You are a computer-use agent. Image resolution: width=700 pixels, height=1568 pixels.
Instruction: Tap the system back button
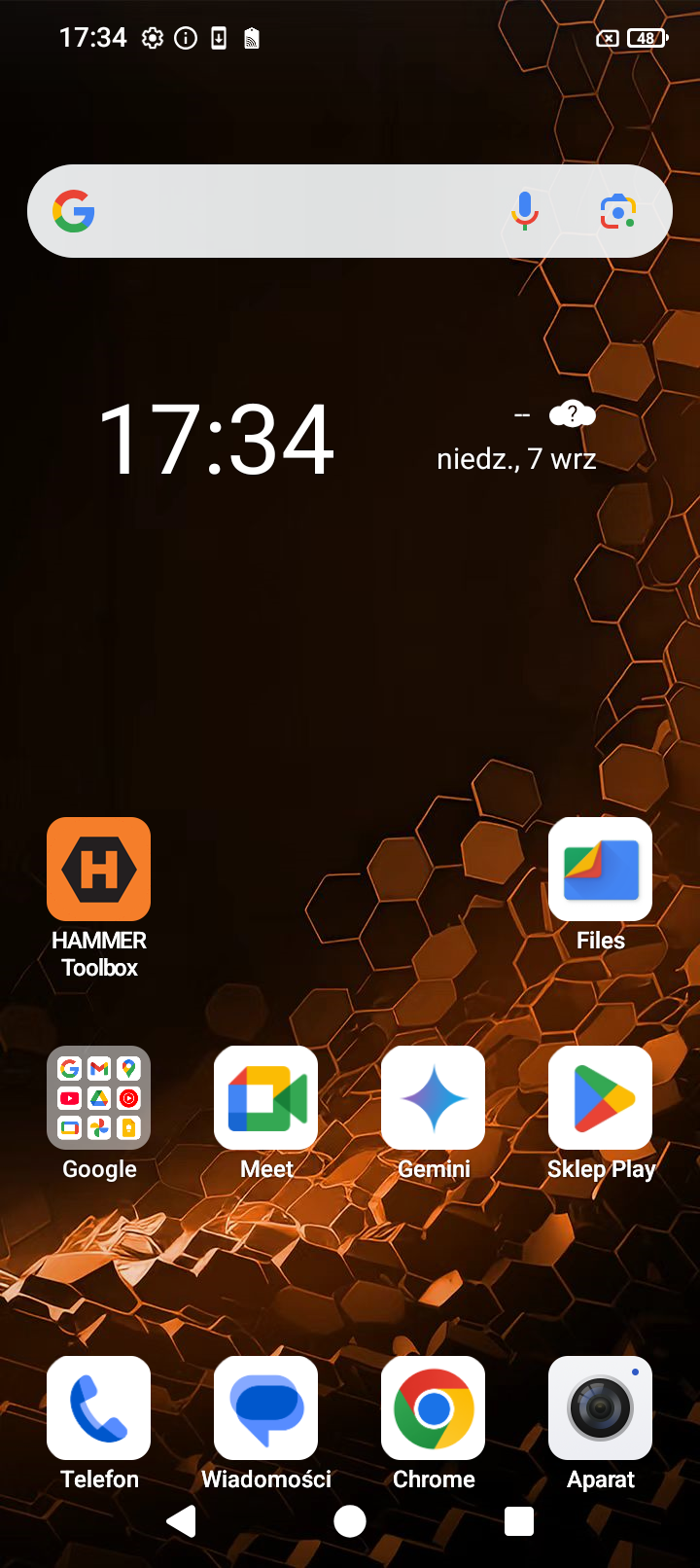pyautogui.click(x=182, y=1521)
